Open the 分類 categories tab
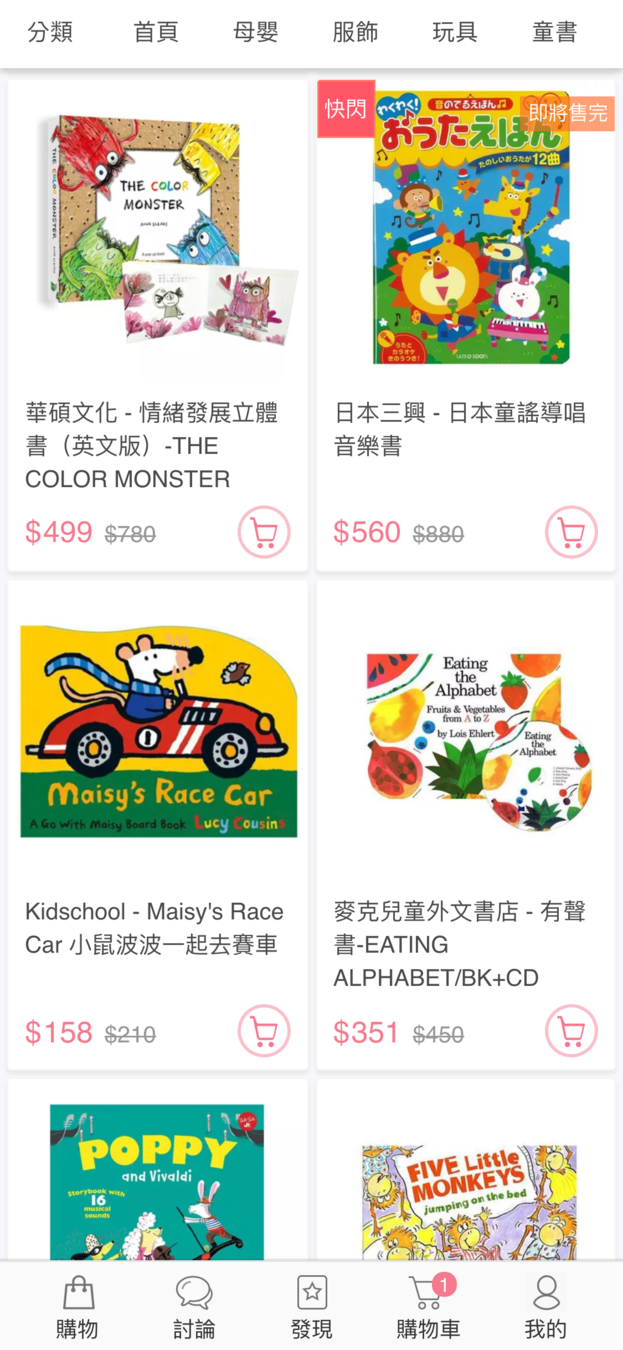 pos(50,32)
